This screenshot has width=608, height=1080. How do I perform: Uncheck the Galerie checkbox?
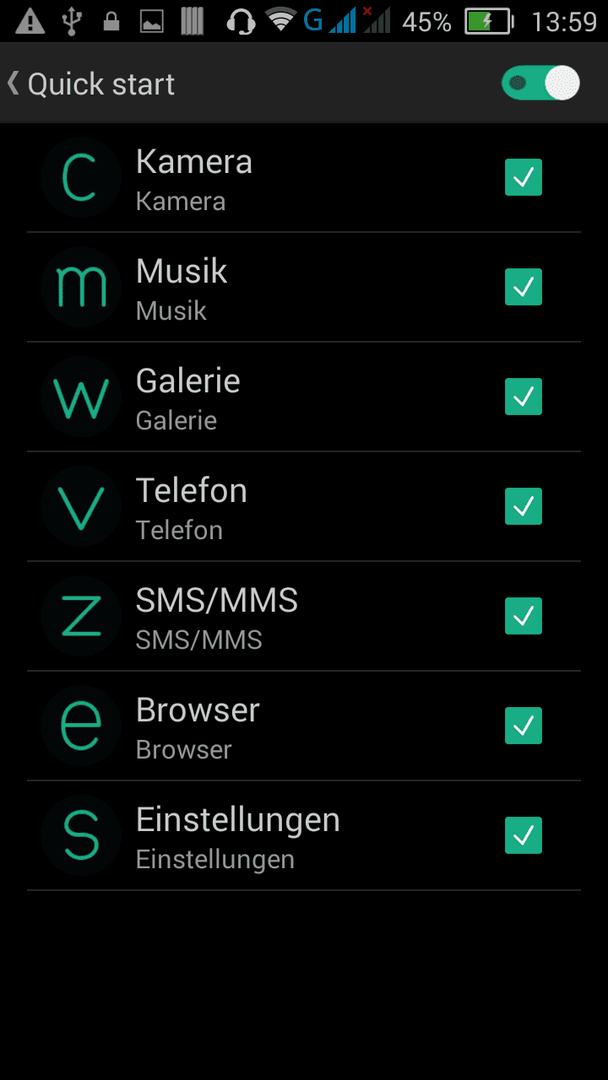click(x=523, y=396)
